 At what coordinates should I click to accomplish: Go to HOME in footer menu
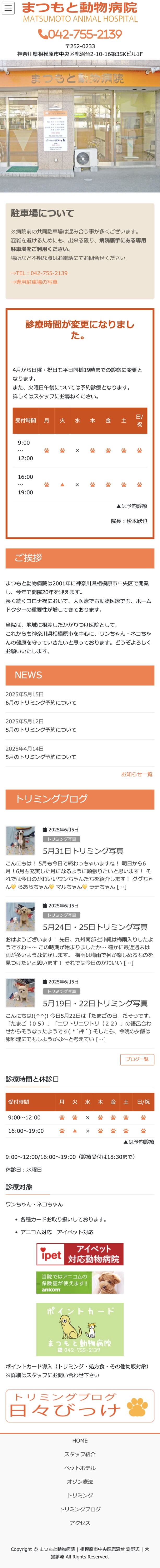point(80,1440)
